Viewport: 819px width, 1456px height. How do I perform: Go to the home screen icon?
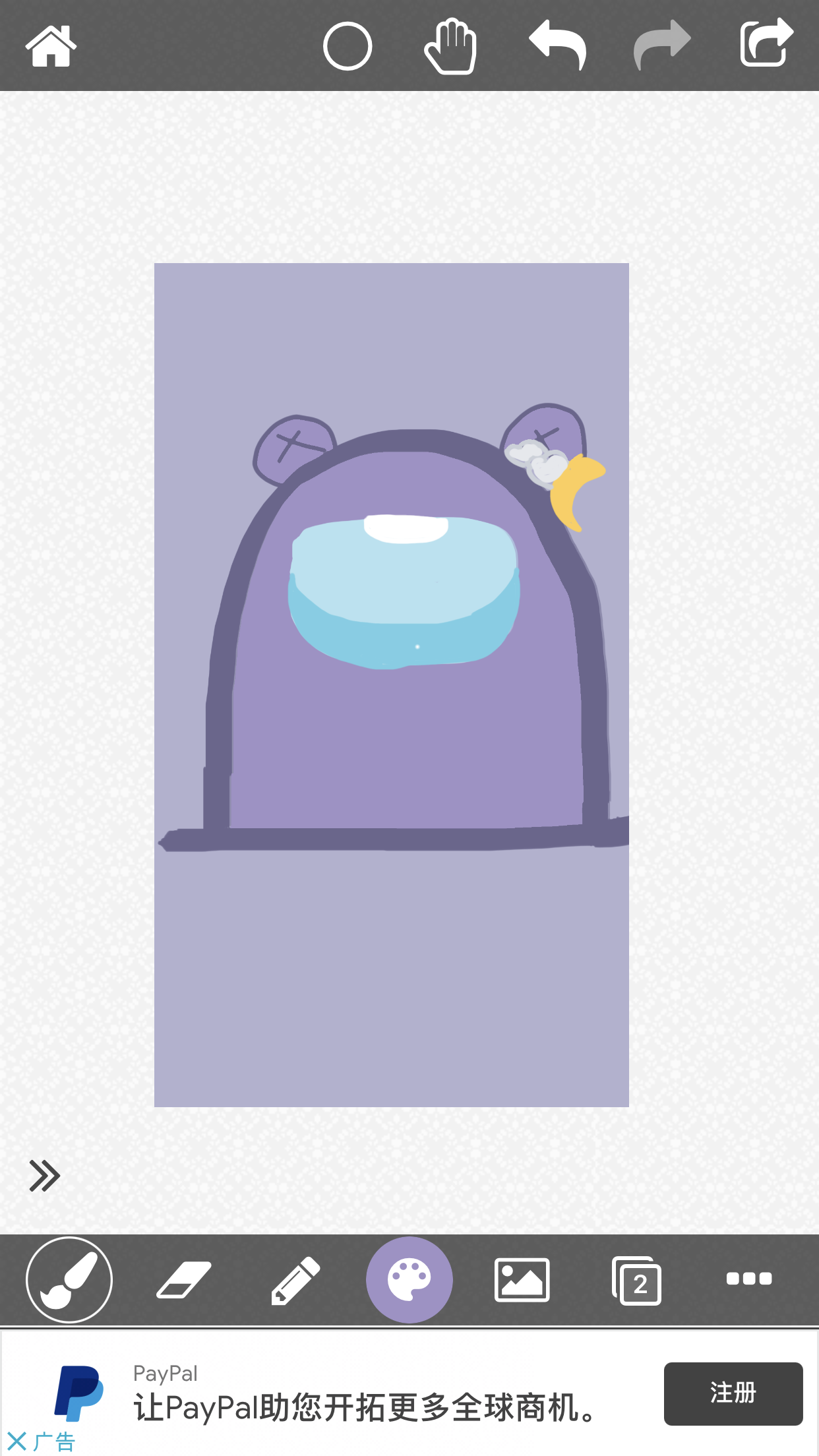pos(51,46)
